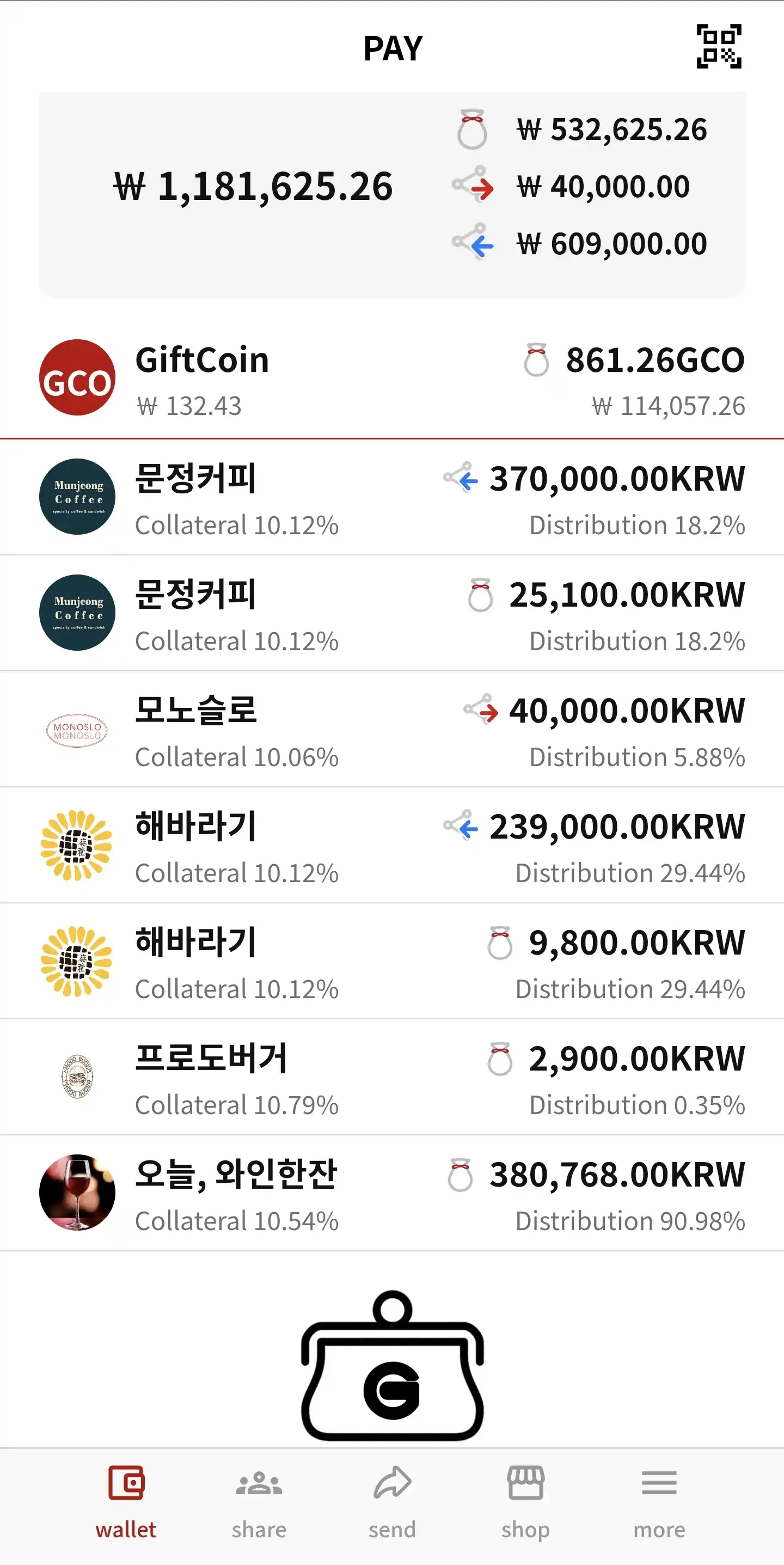Tap the G wallet purse button

[393, 1367]
